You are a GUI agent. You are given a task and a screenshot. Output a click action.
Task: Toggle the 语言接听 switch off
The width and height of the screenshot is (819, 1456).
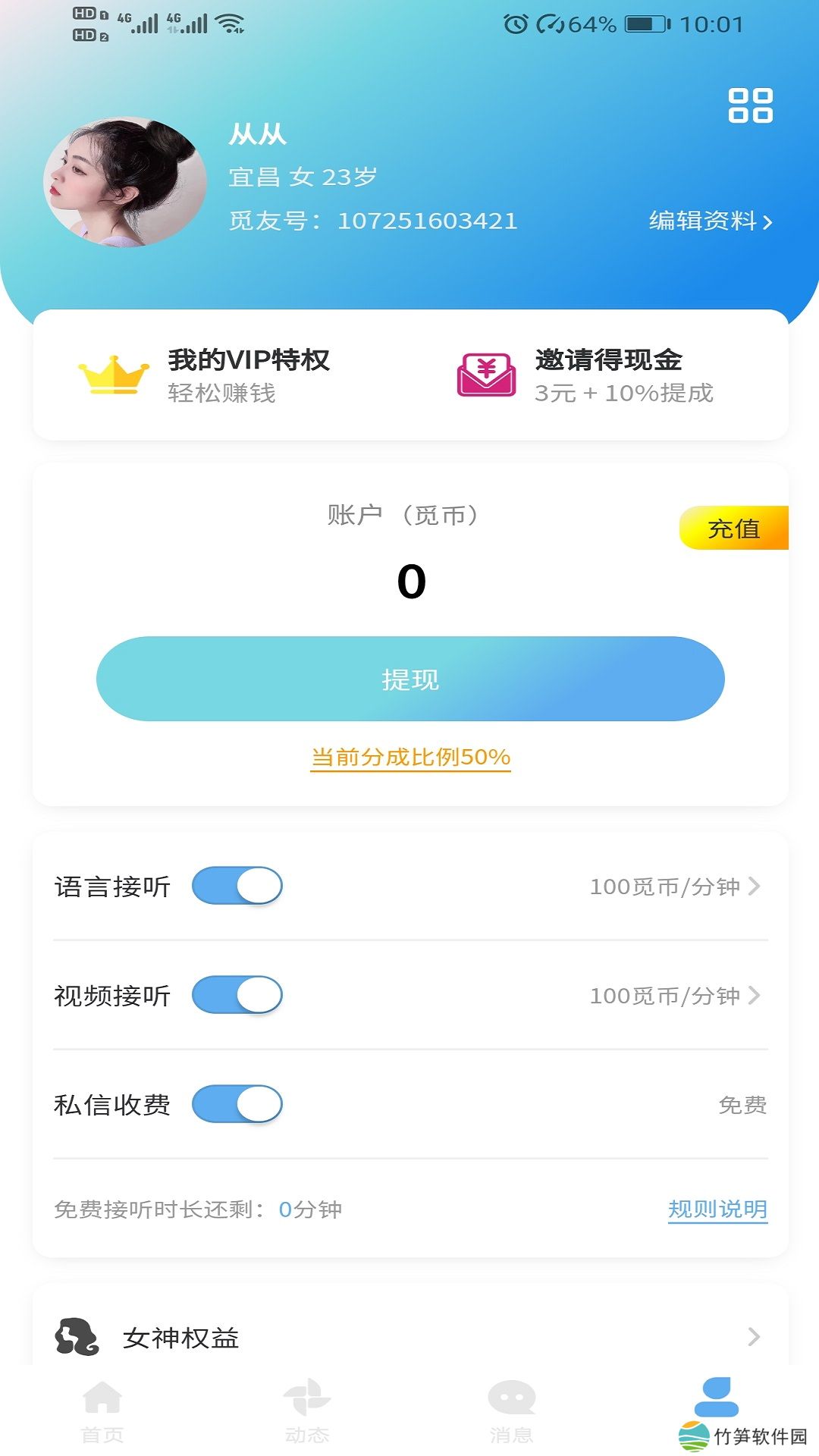(x=237, y=886)
